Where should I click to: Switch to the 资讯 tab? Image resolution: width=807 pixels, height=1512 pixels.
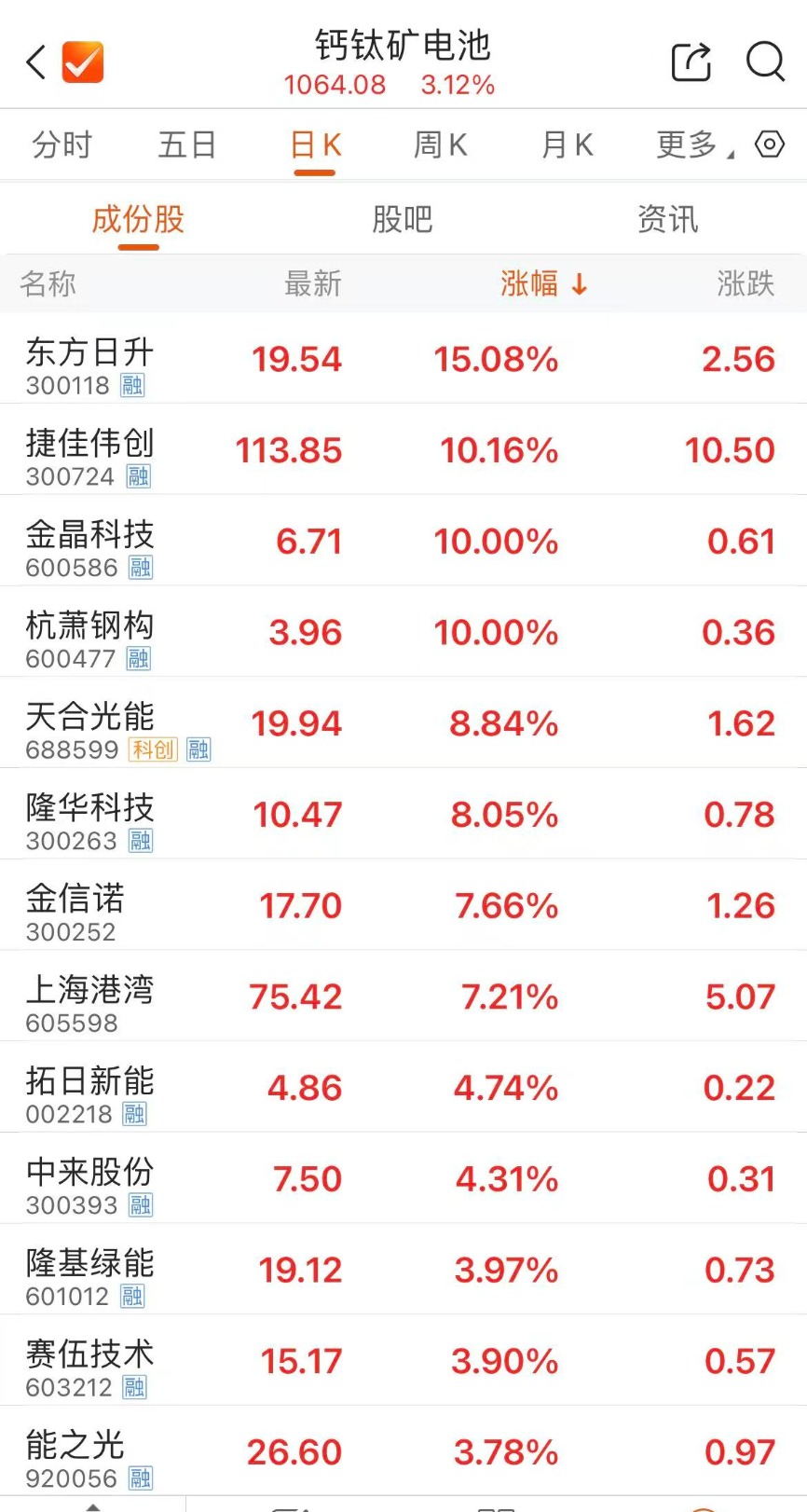pos(667,220)
